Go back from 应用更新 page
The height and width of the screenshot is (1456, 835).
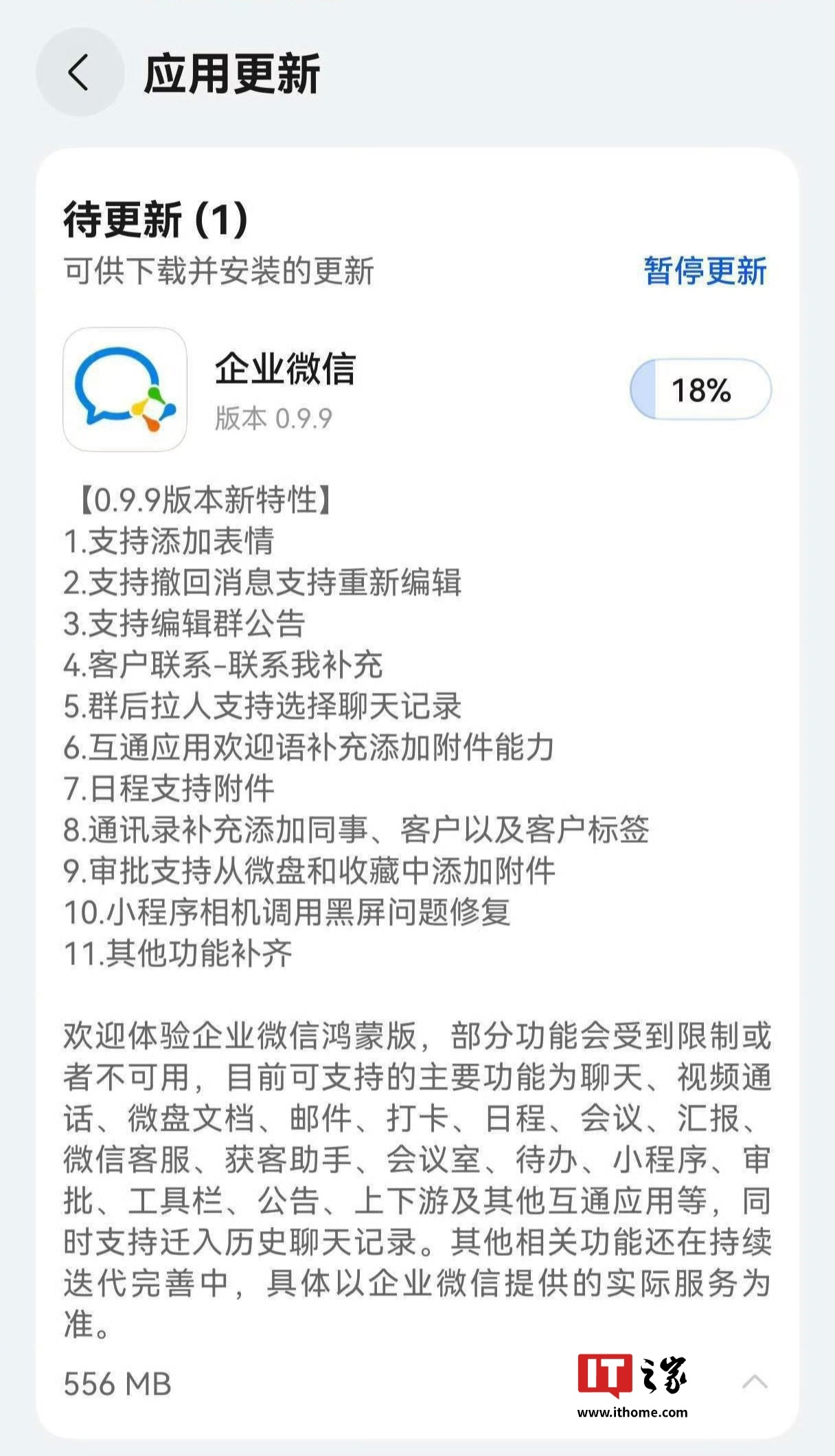click(80, 72)
